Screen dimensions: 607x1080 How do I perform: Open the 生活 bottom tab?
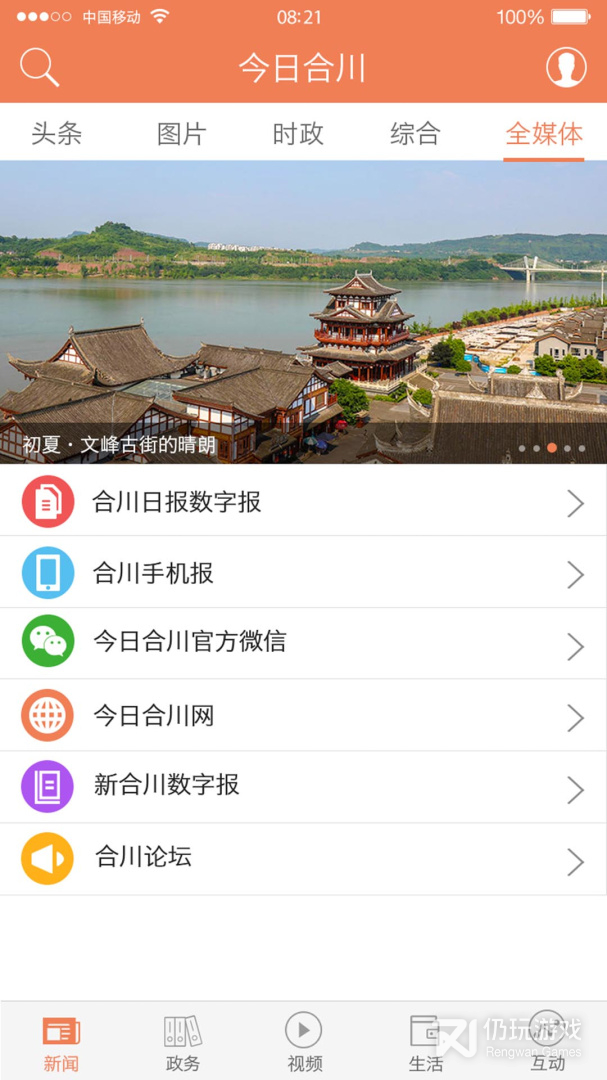(426, 1042)
